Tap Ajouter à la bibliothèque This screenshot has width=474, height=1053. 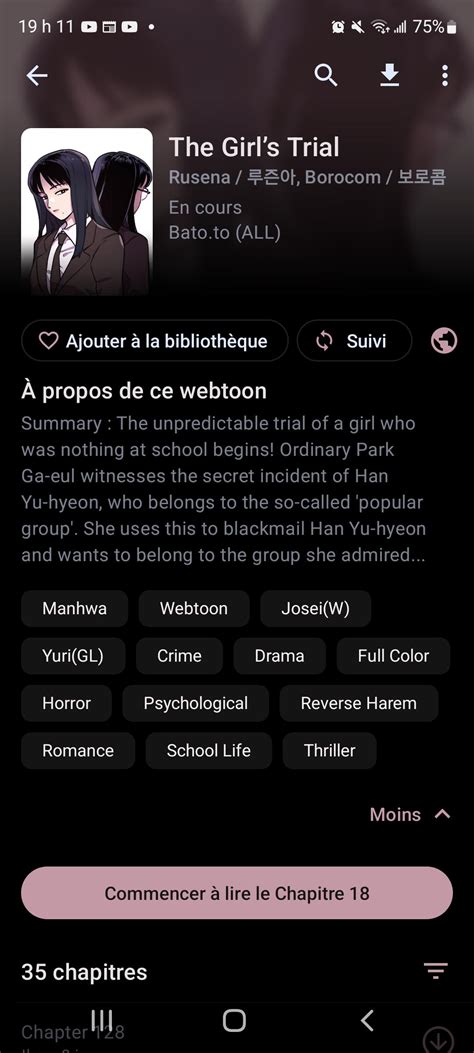(155, 340)
